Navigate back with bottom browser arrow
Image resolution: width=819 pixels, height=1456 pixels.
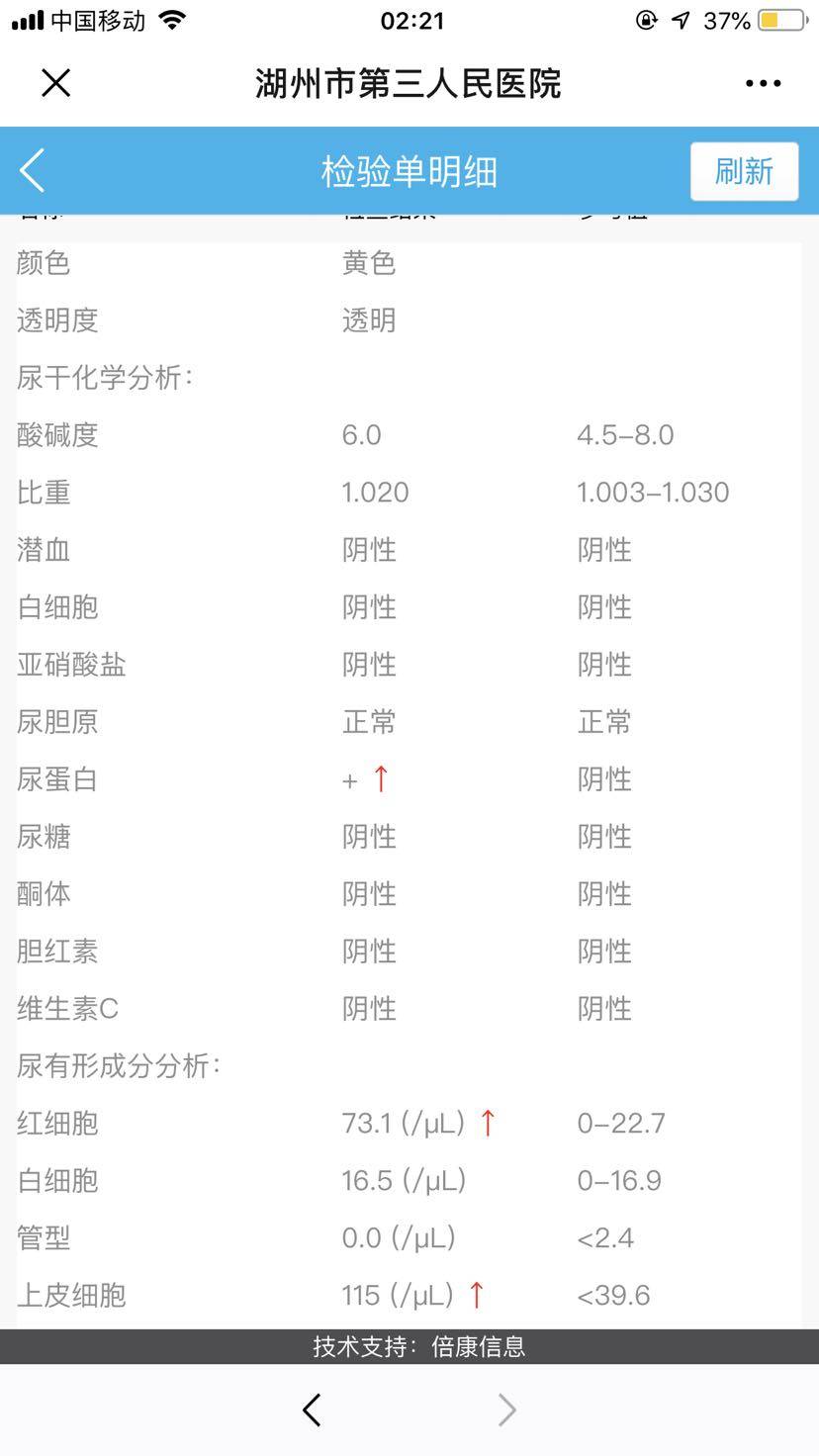[312, 1410]
